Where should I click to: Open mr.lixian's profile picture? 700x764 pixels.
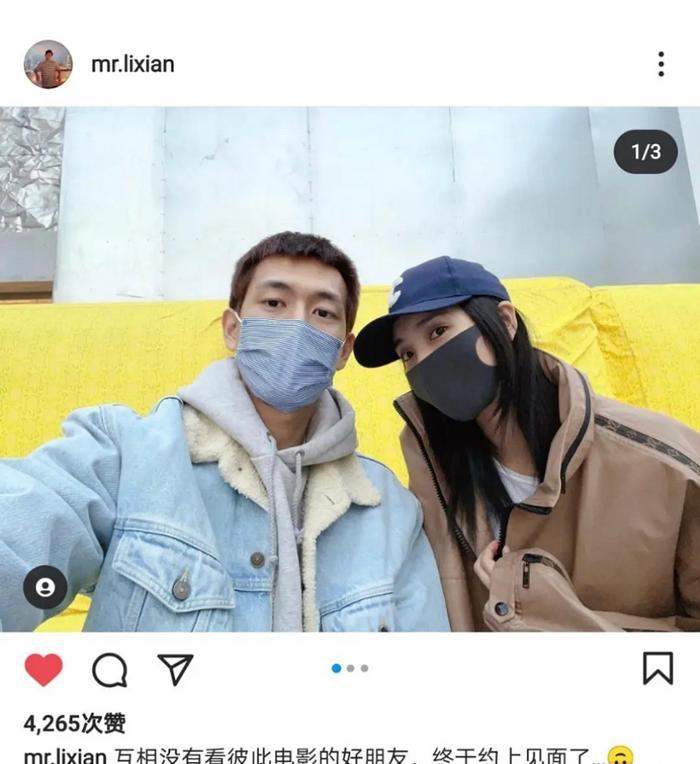(x=48, y=64)
